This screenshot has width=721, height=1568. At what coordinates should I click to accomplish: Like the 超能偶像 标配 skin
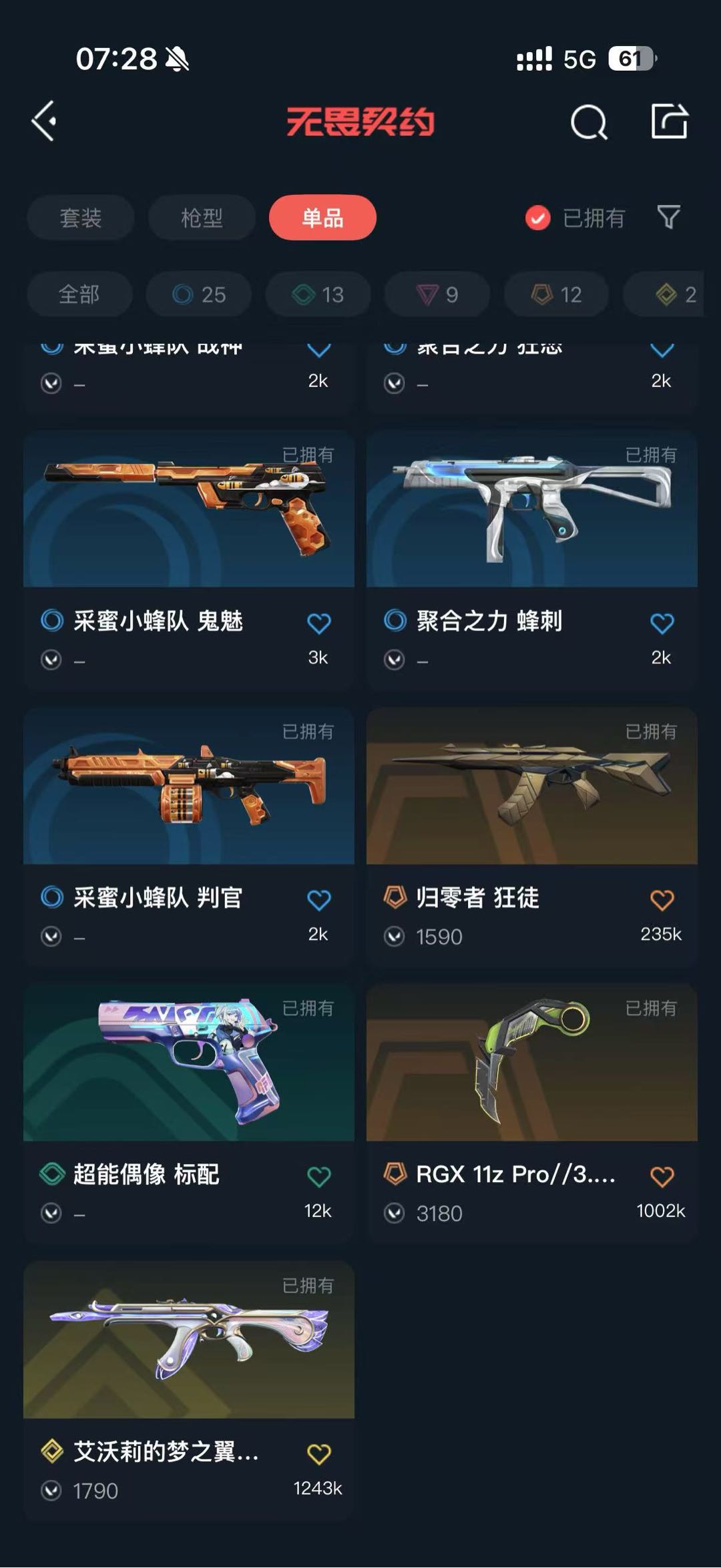pos(318,1176)
